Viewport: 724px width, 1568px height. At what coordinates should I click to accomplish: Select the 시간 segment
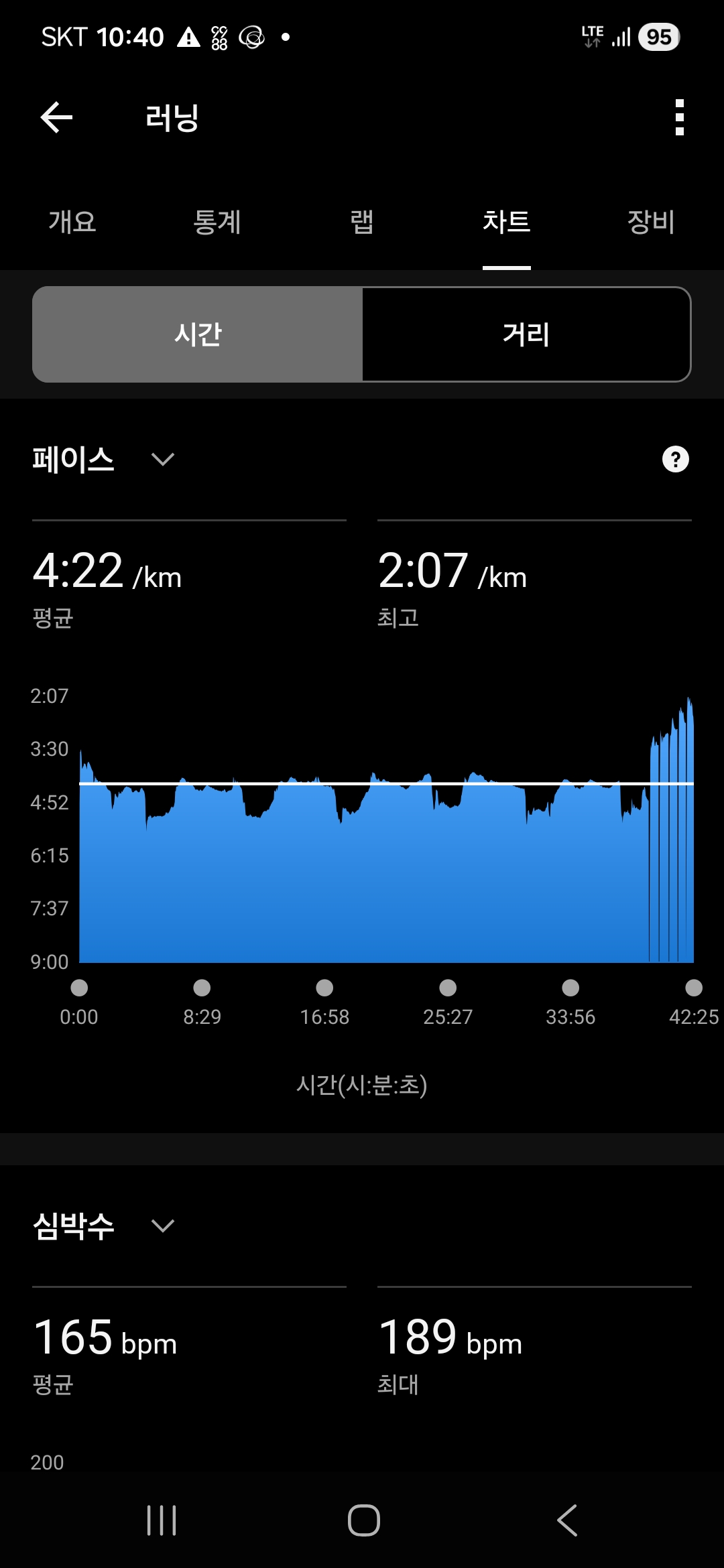pyautogui.click(x=198, y=334)
